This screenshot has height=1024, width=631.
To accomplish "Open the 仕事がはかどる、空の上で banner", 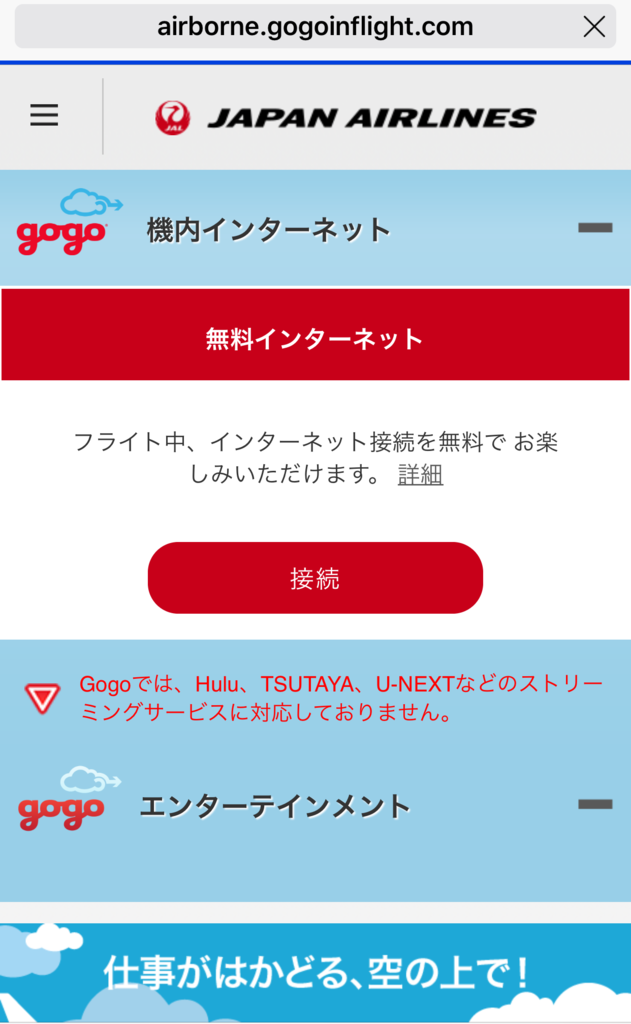I will [315, 972].
